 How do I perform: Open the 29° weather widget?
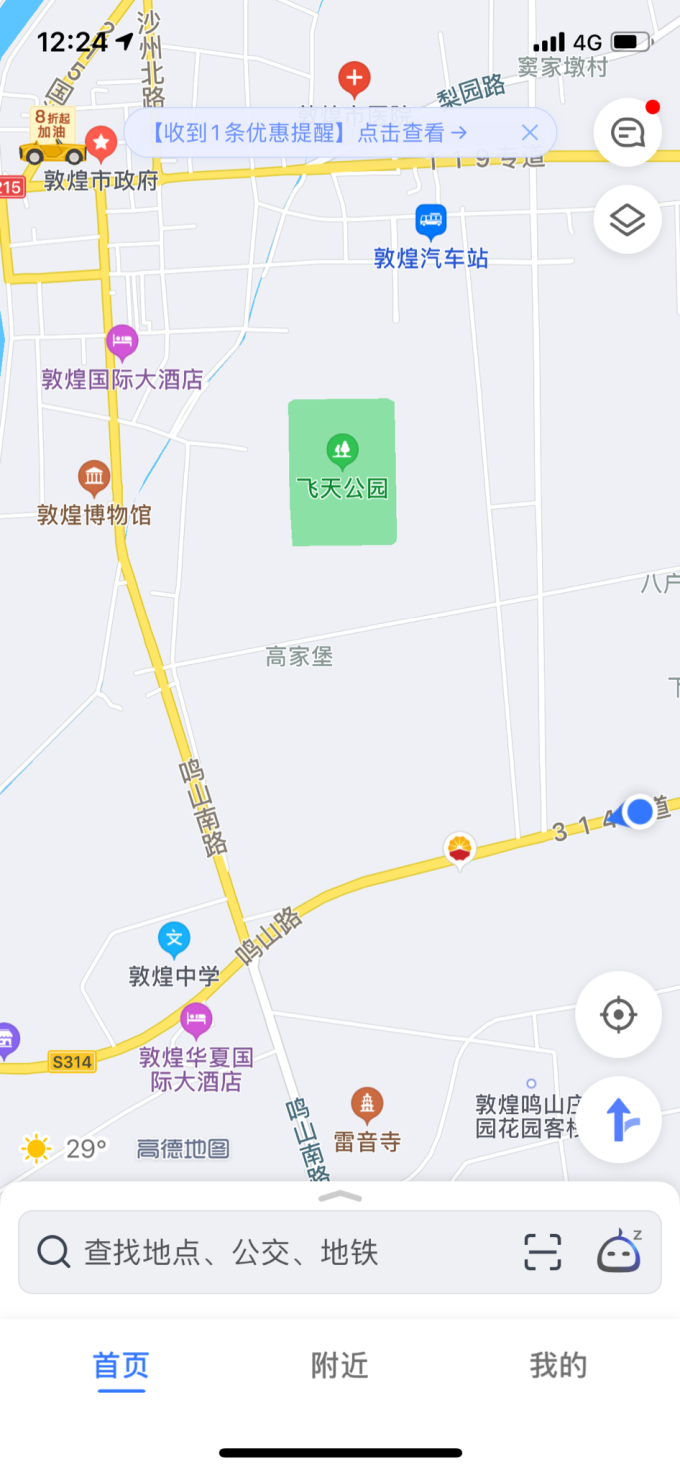[x=64, y=1149]
